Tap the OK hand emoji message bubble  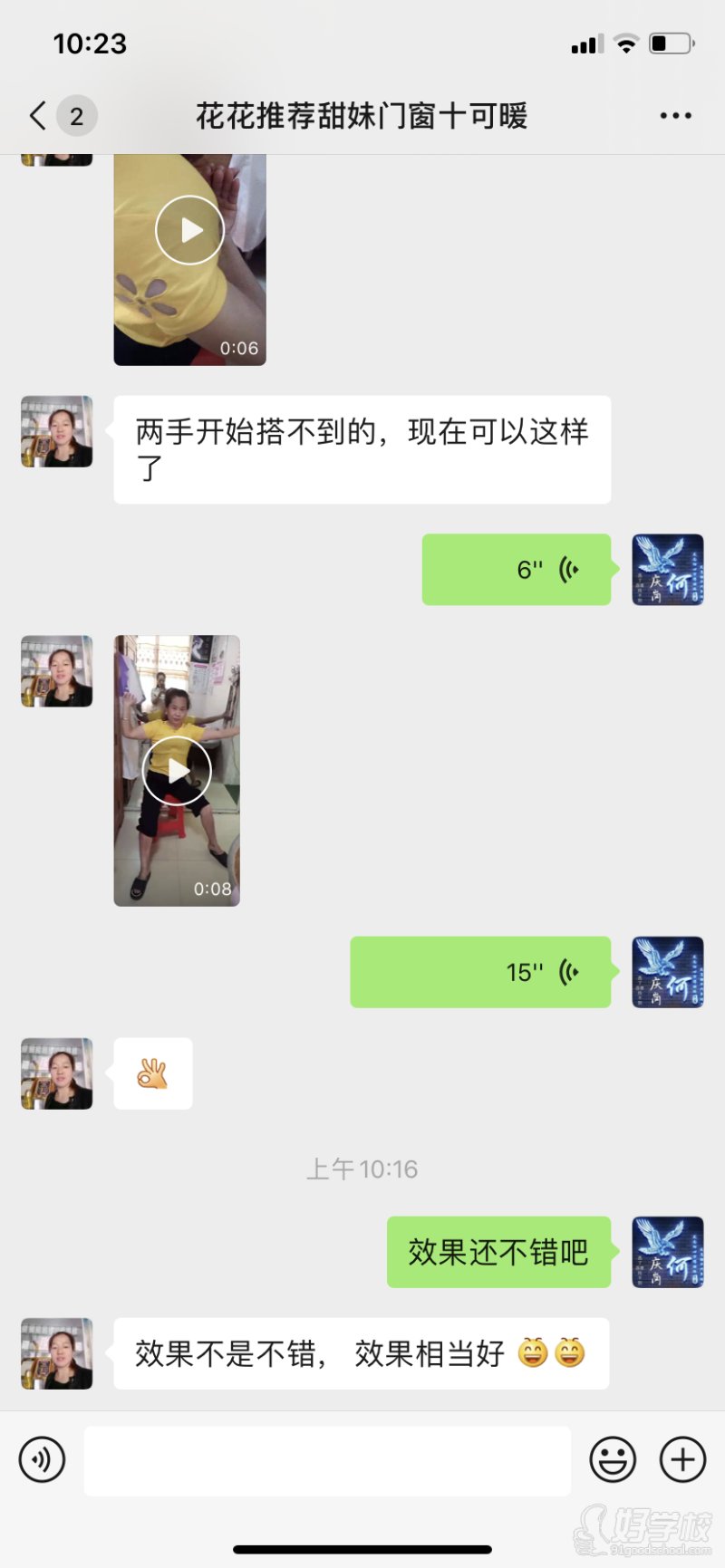pos(152,1073)
